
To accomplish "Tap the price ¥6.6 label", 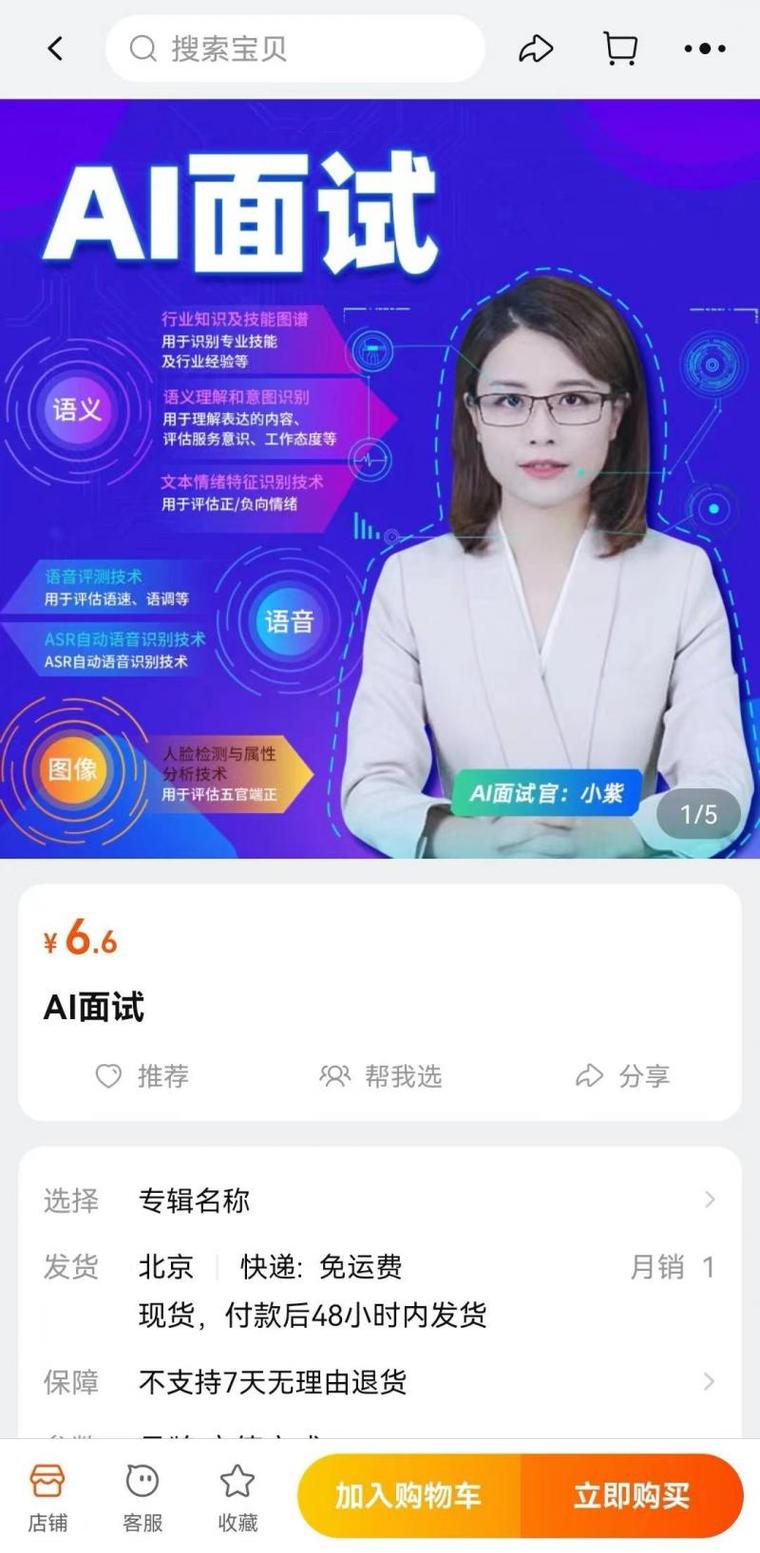I will [80, 938].
